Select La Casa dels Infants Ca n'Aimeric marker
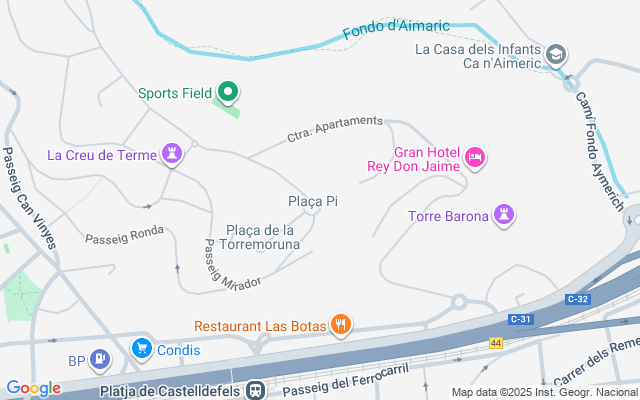The image size is (640, 400). [x=558, y=55]
